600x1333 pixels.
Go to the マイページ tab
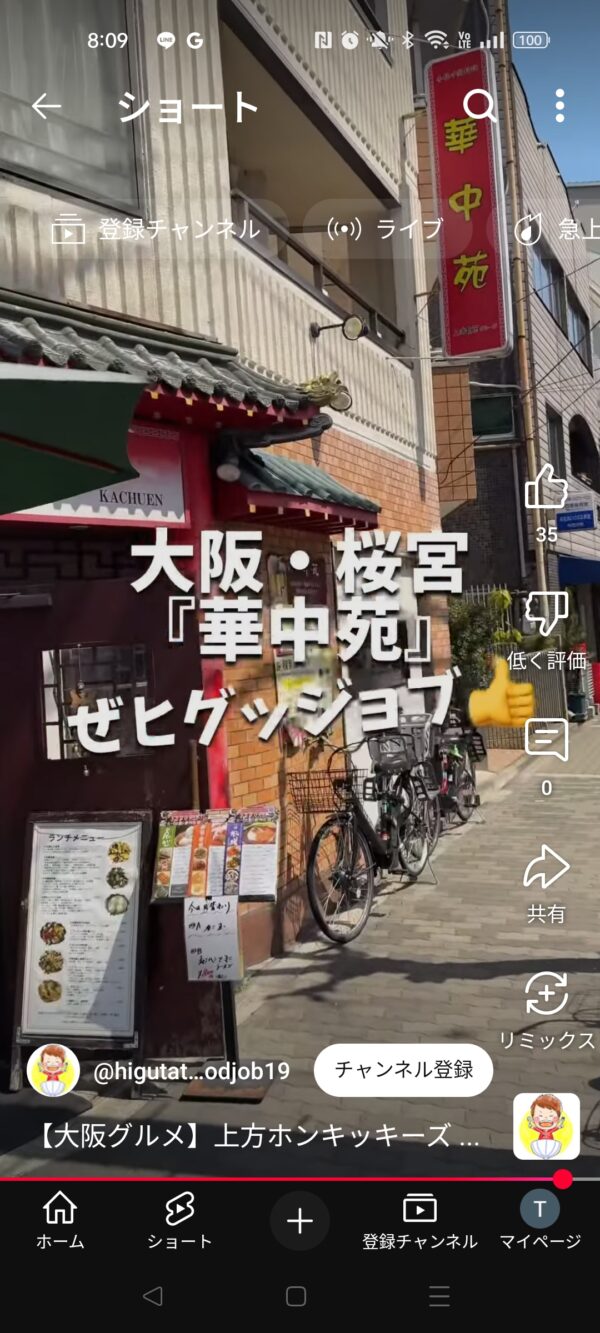pyautogui.click(x=540, y=1220)
